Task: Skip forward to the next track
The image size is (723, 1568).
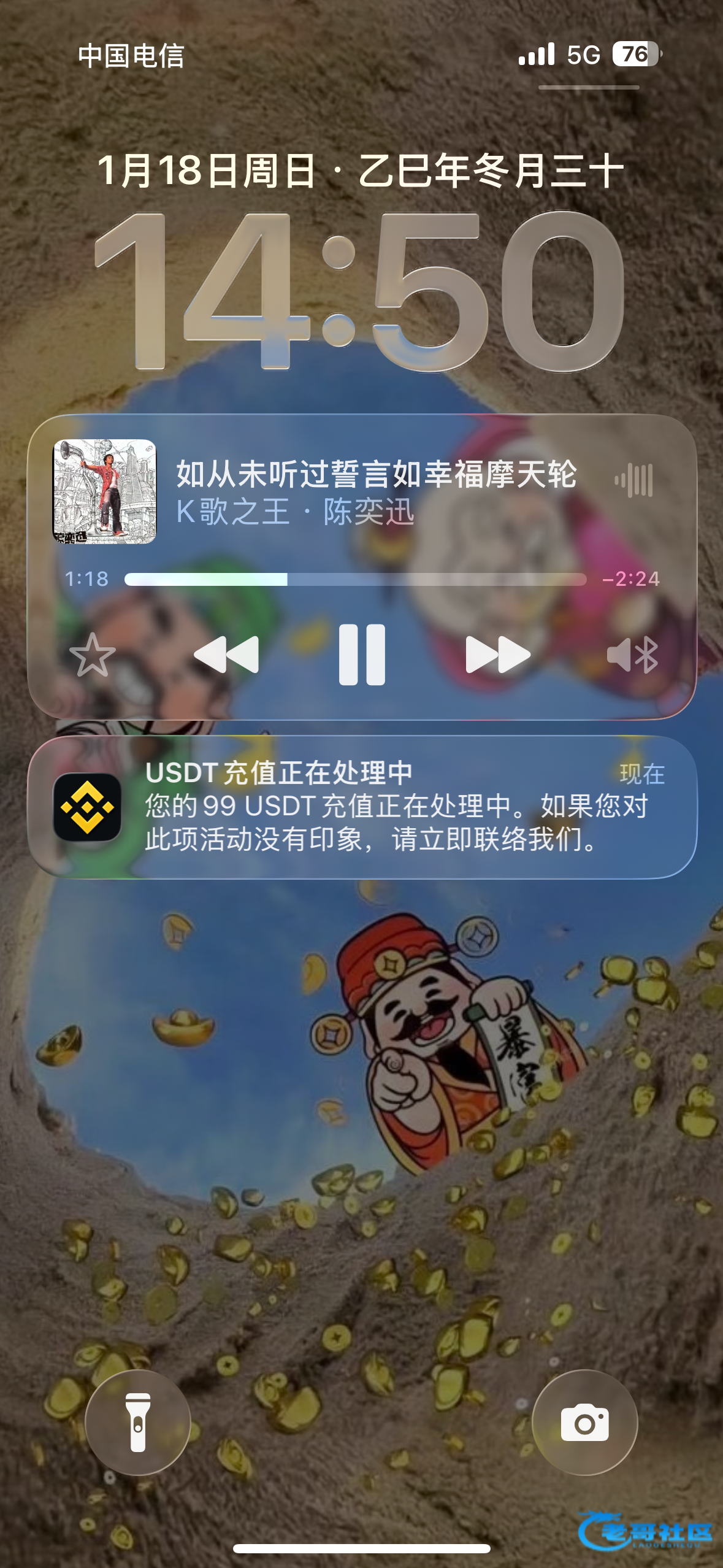Action: (x=497, y=655)
